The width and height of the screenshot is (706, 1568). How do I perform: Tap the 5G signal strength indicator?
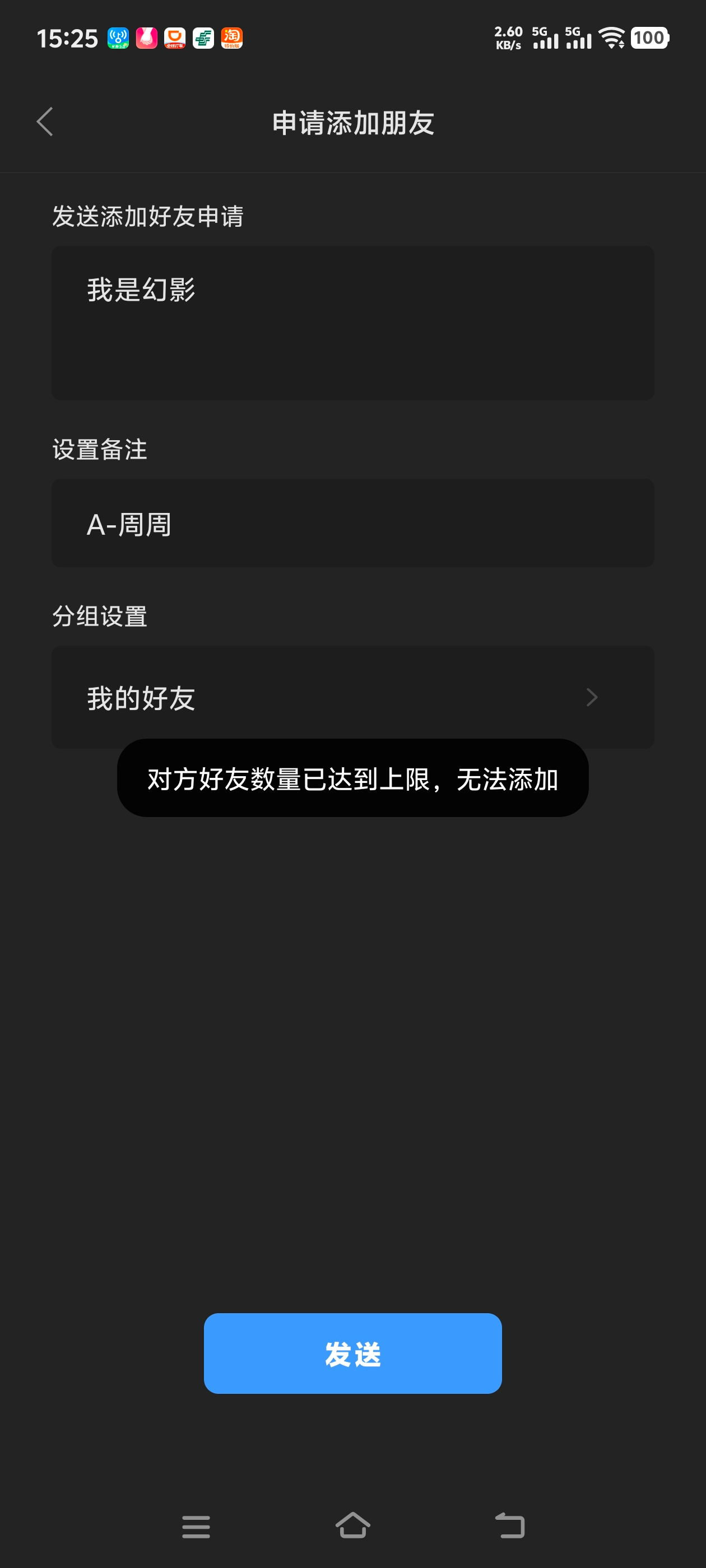[x=545, y=38]
